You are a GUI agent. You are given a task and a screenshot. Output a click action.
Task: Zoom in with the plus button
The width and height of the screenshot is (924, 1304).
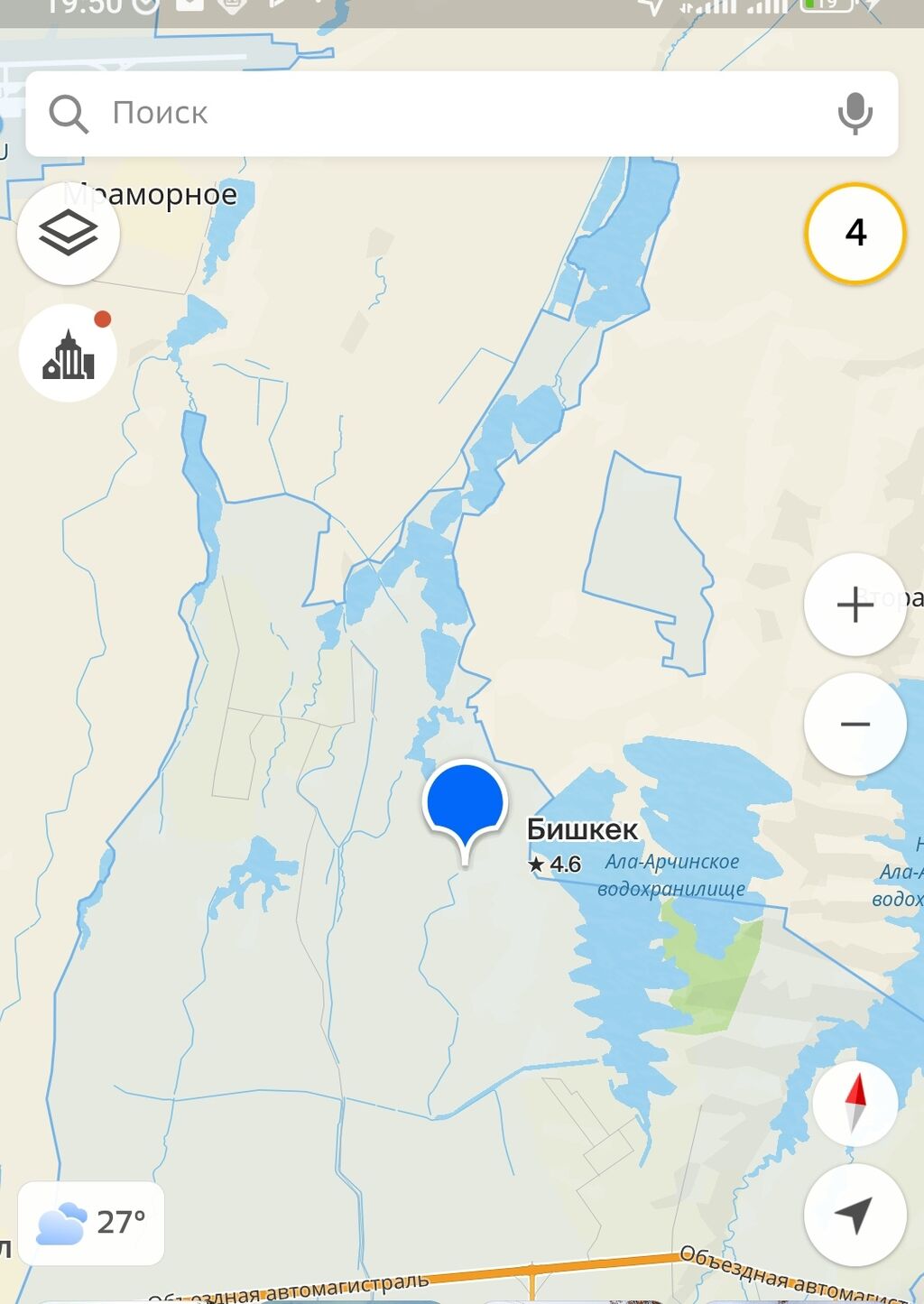click(x=855, y=605)
